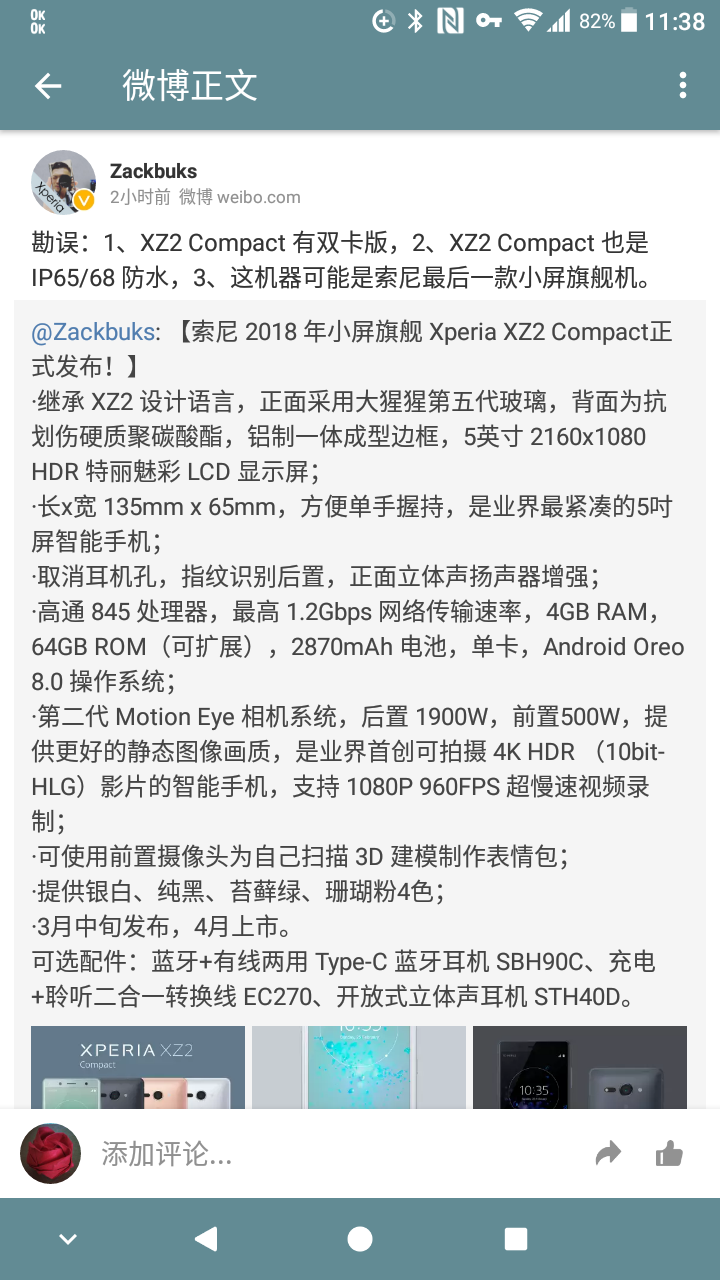
Task: Open Zackbuks profile via the avatar
Action: click(x=64, y=183)
